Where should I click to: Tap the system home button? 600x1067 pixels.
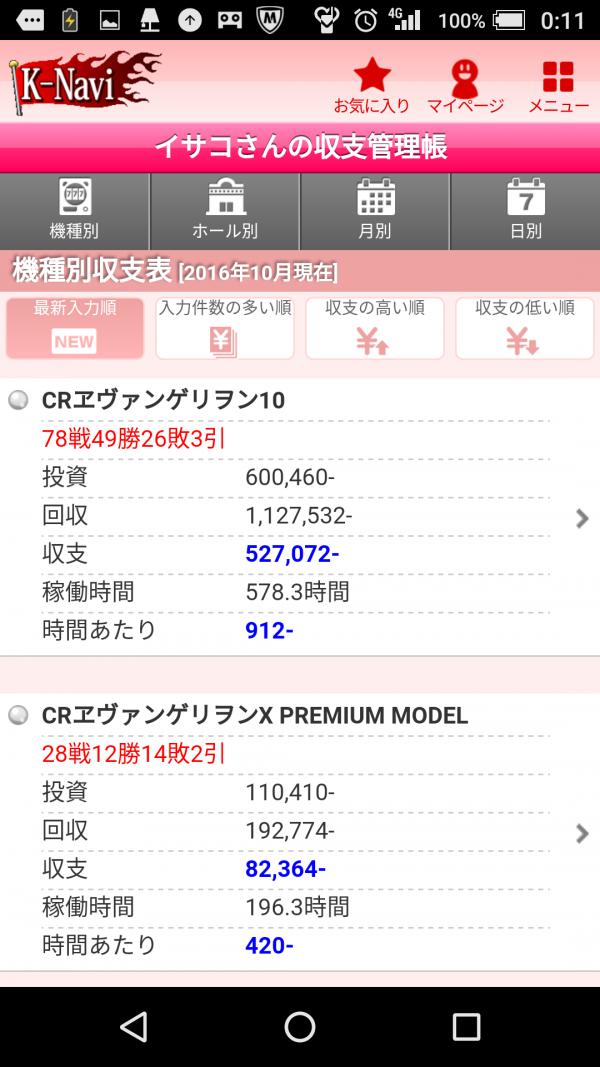[x=299, y=1026]
